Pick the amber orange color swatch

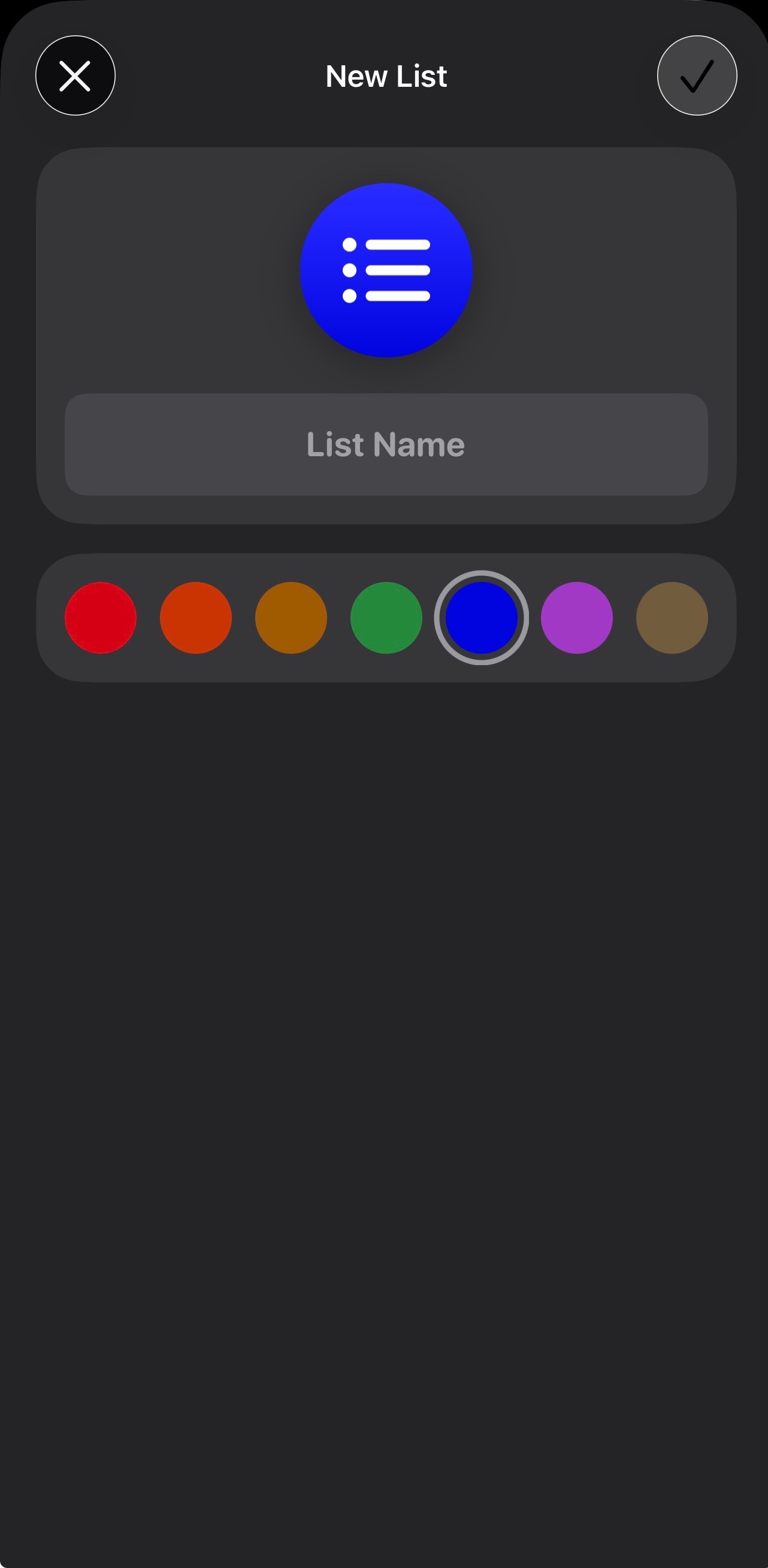(x=291, y=618)
